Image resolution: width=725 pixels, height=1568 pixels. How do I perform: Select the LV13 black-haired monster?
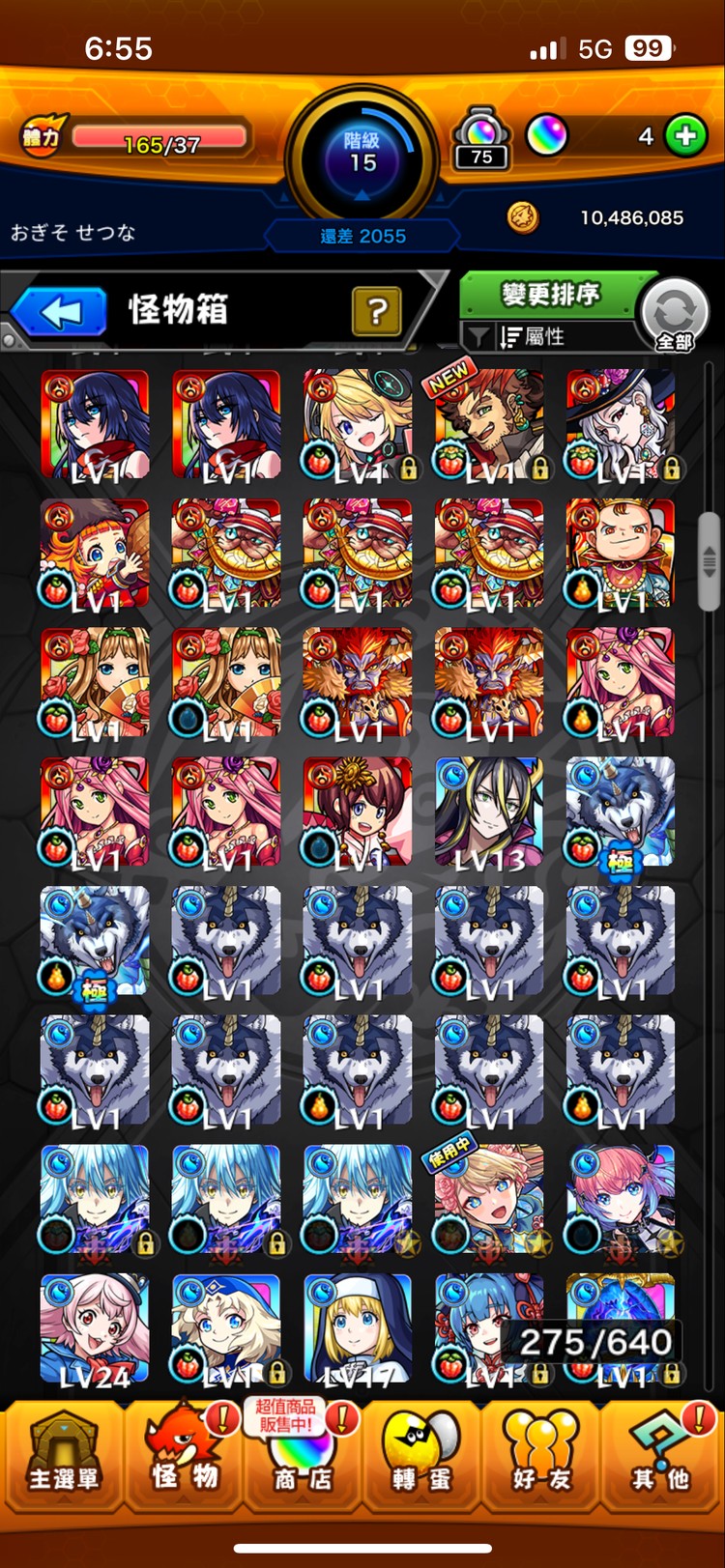coord(489,812)
